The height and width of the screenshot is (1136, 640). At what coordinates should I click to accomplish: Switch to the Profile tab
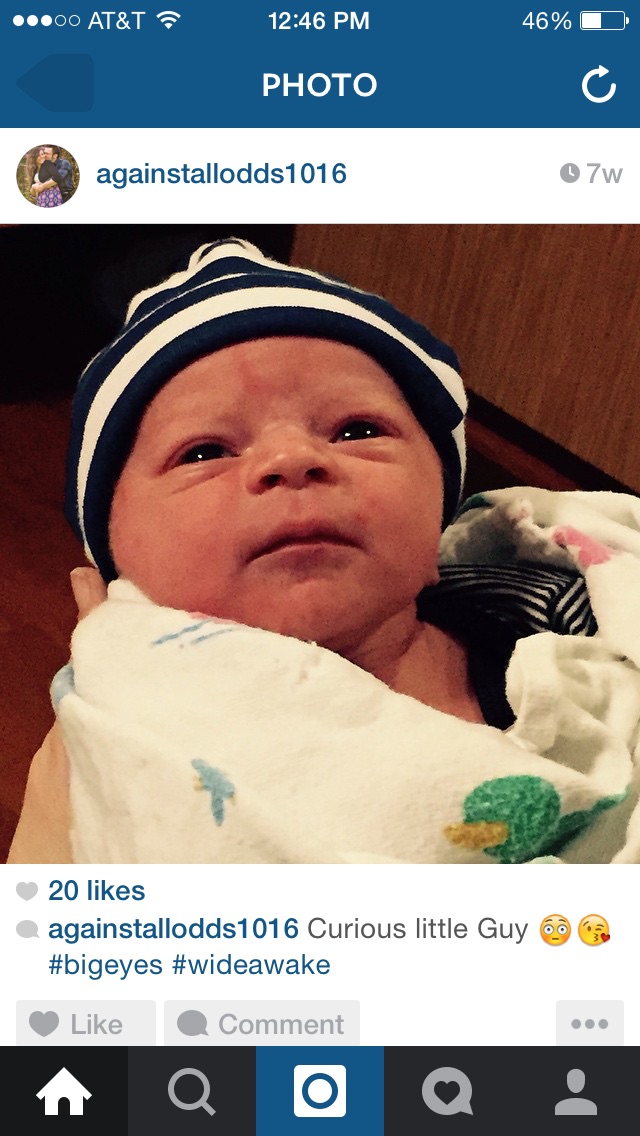click(576, 1091)
